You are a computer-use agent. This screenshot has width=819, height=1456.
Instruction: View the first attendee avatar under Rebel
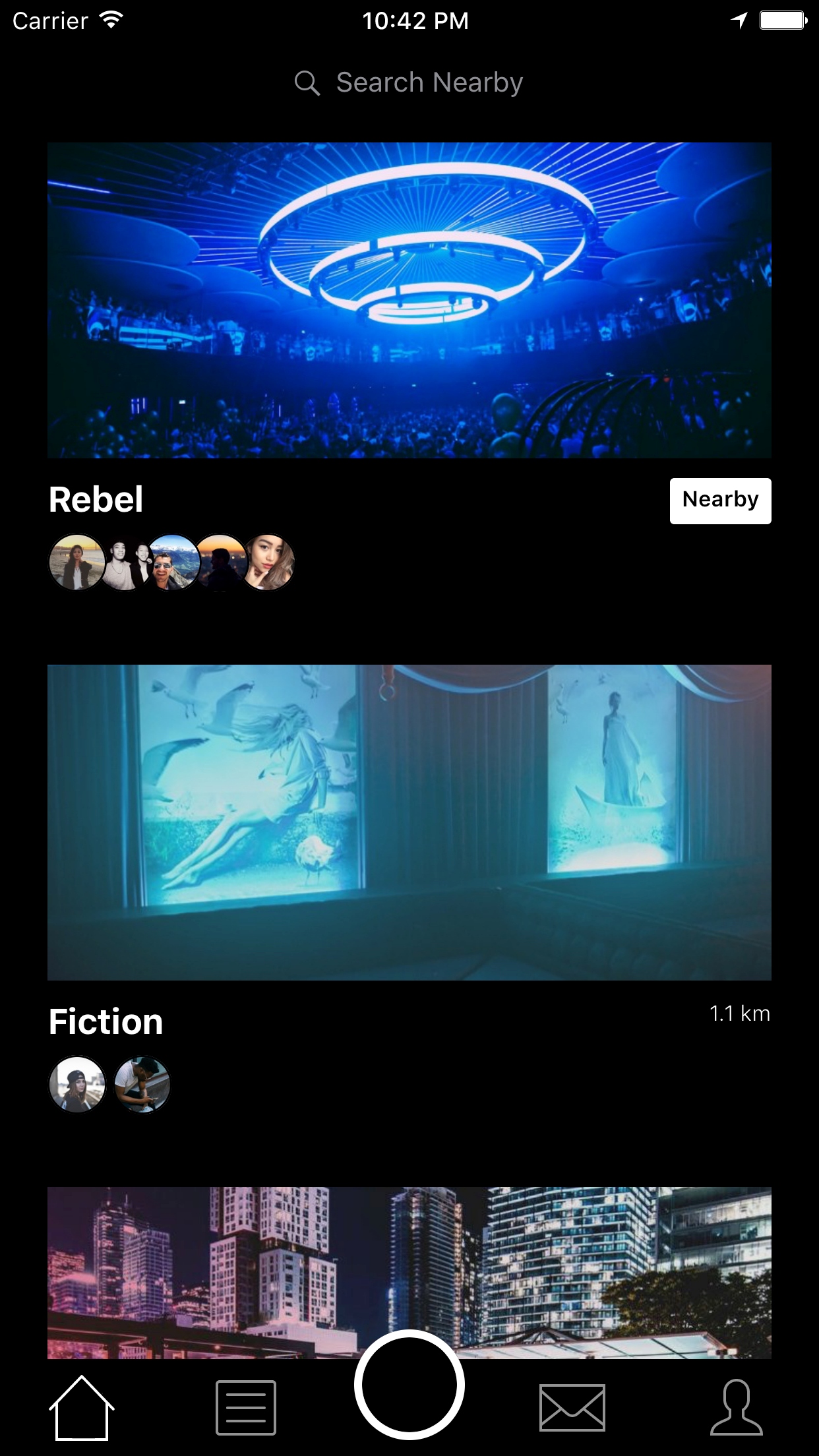pyautogui.click(x=77, y=562)
